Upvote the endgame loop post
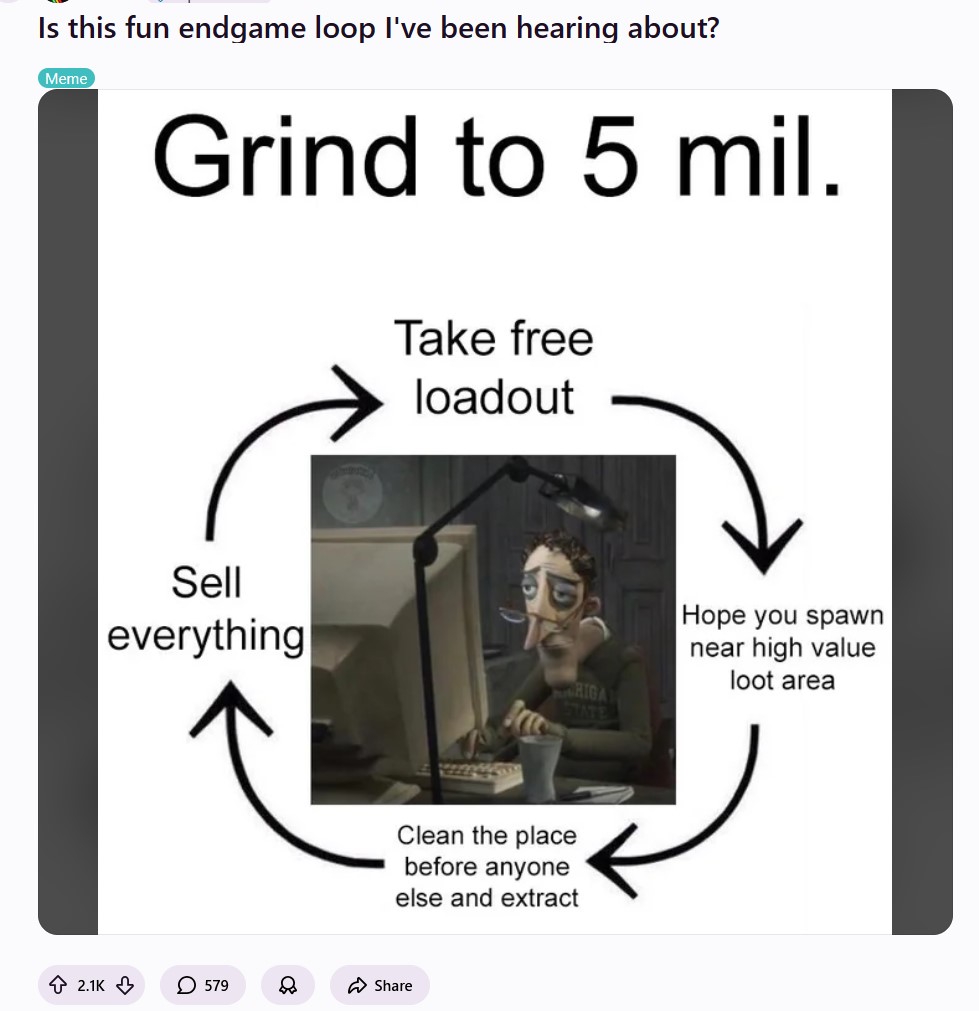Screen dimensions: 979x1011 [x=57, y=985]
